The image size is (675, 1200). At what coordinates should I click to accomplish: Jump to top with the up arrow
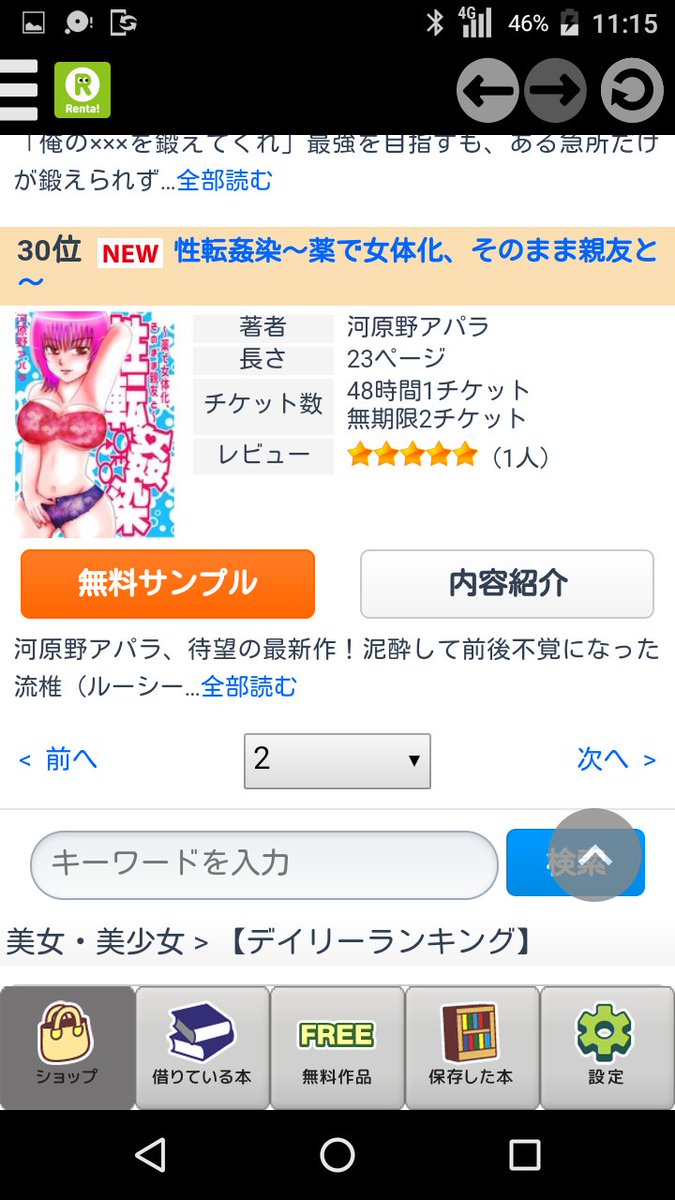[x=596, y=855]
